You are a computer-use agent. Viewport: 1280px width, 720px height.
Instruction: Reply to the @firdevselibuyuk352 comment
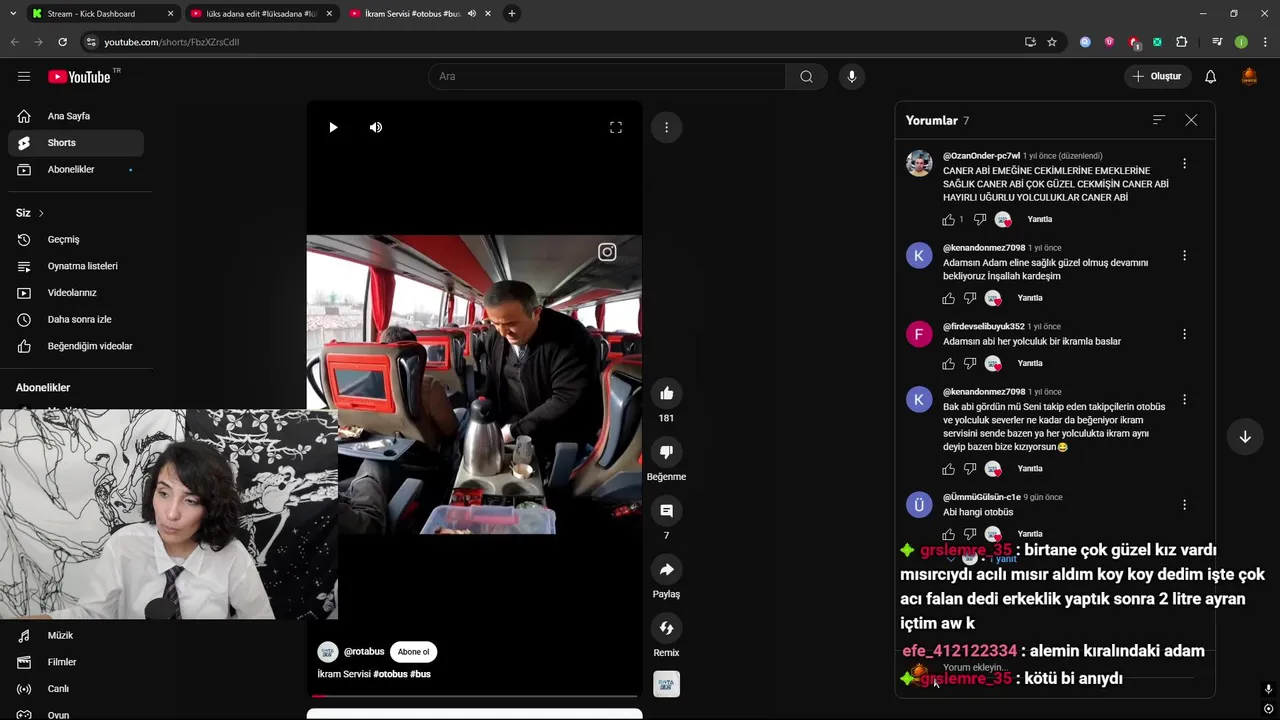(1029, 363)
